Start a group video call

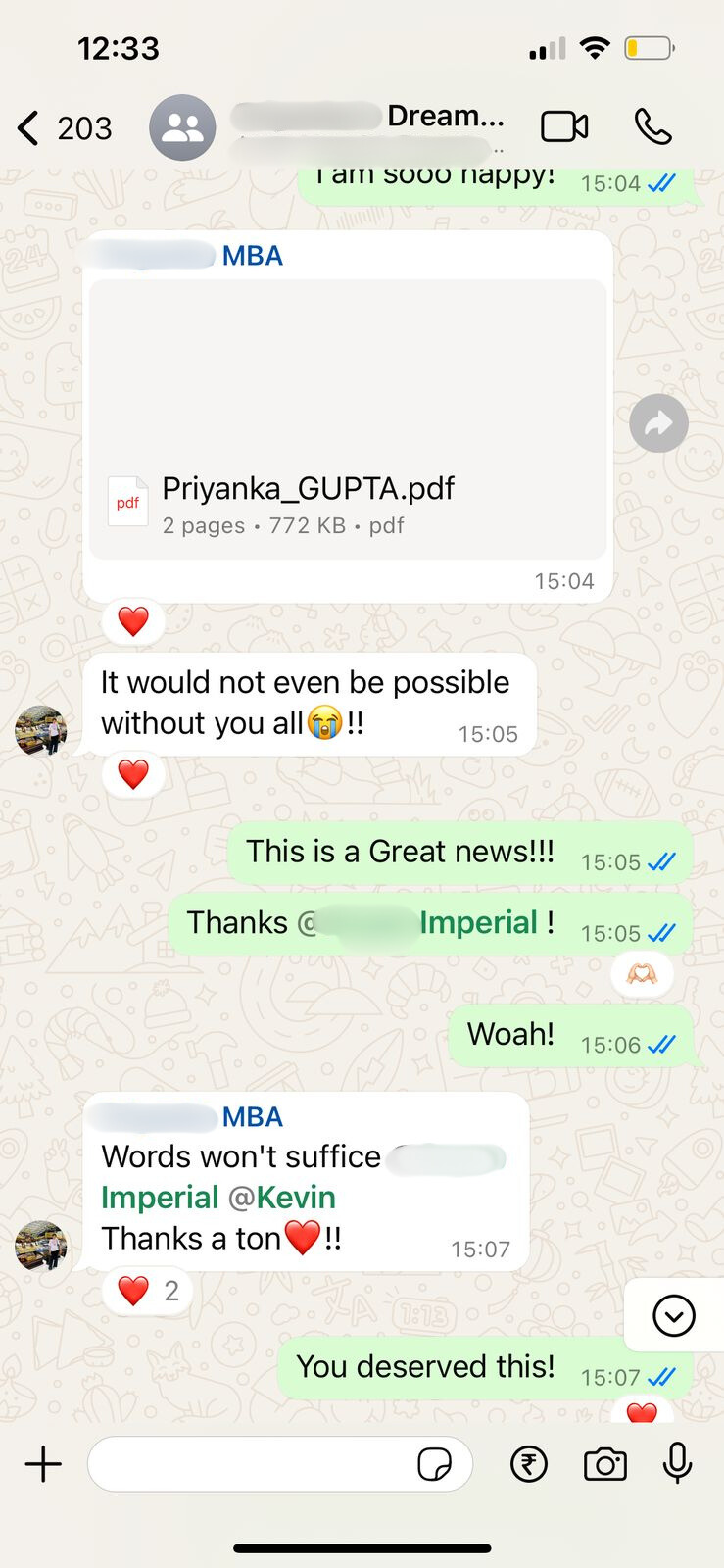[564, 127]
